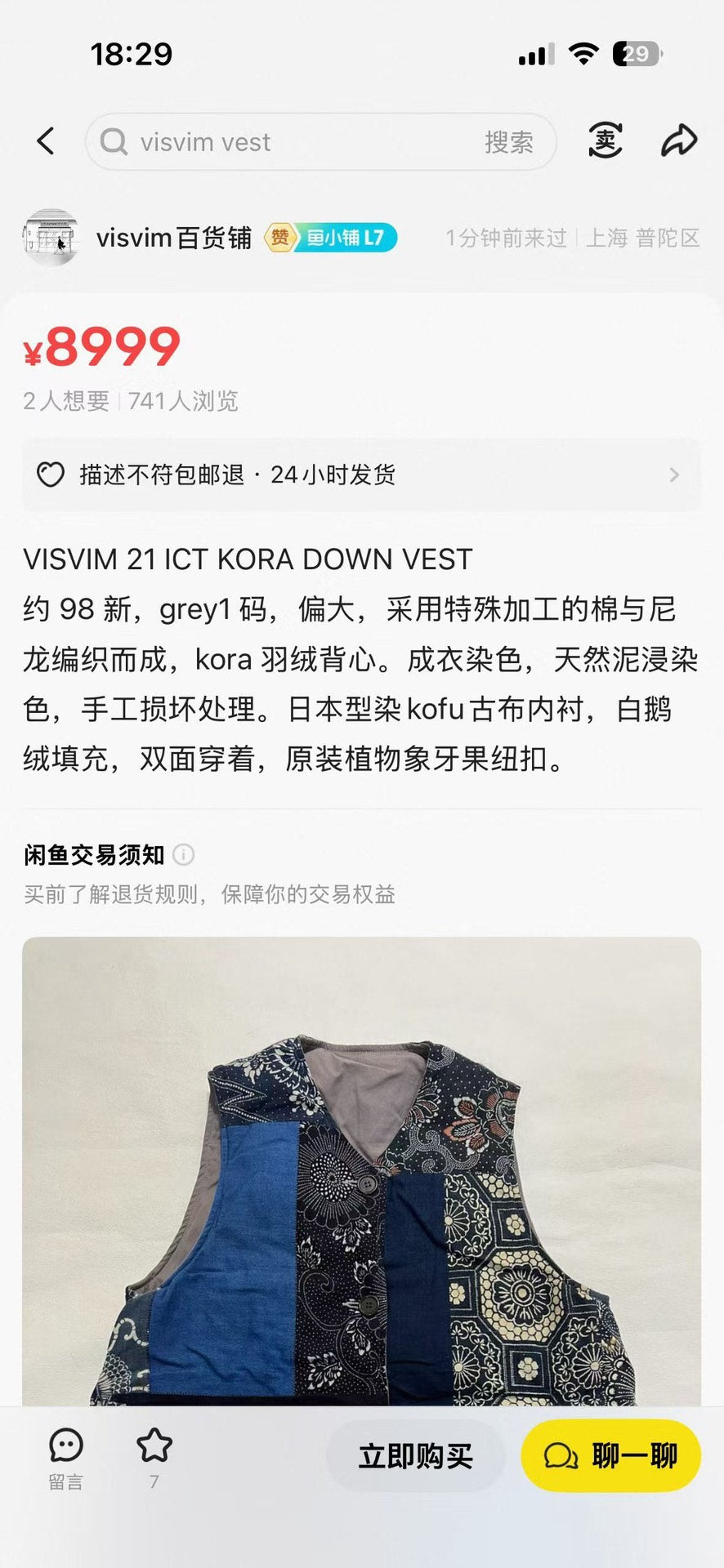Open 闲鱼交易须知 info icon
Screen dimensions: 724x1568
coord(185,855)
